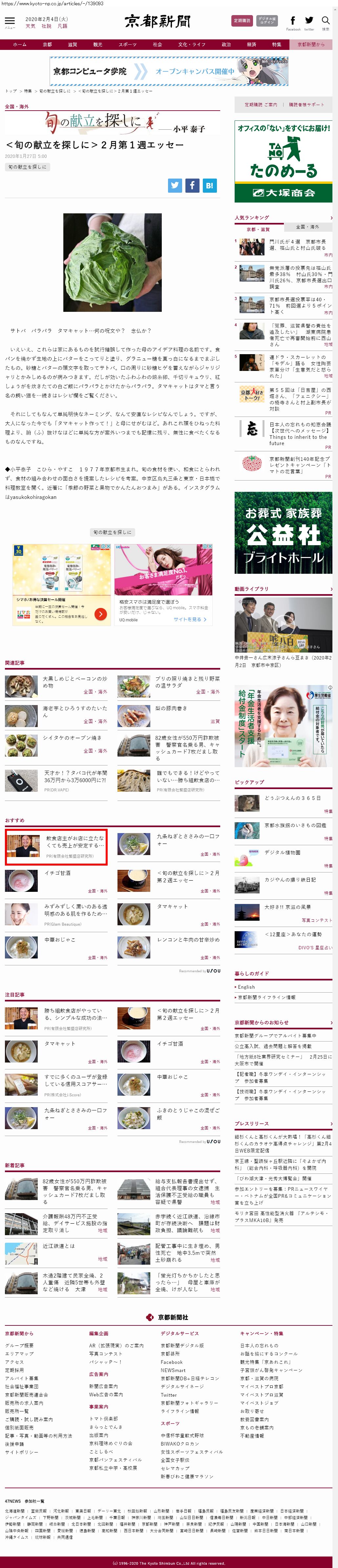This screenshot has width=338, height=1568.
Task: Open the hamburger menu
Action: click(x=10, y=22)
